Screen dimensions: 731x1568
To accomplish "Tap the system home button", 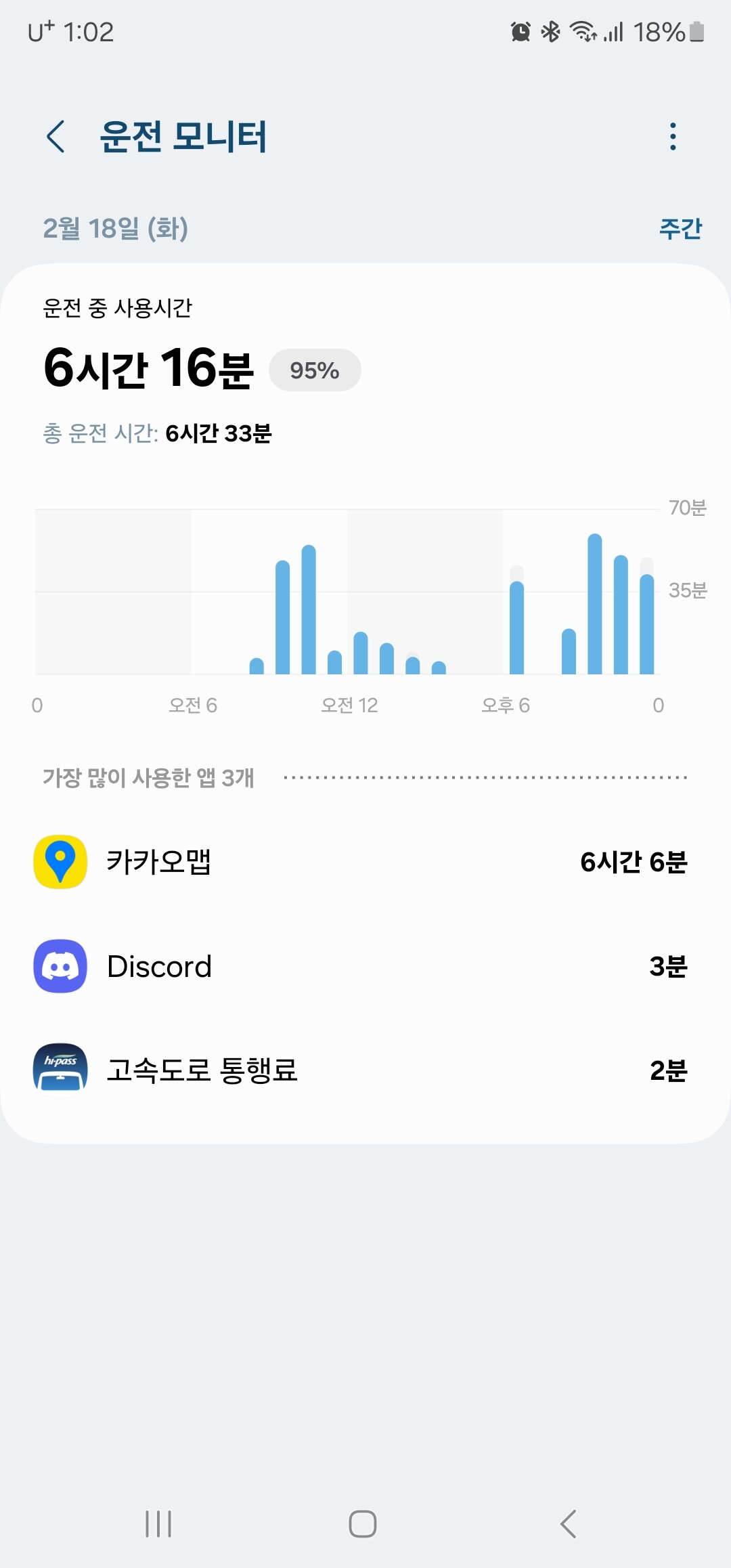I will point(363,1523).
